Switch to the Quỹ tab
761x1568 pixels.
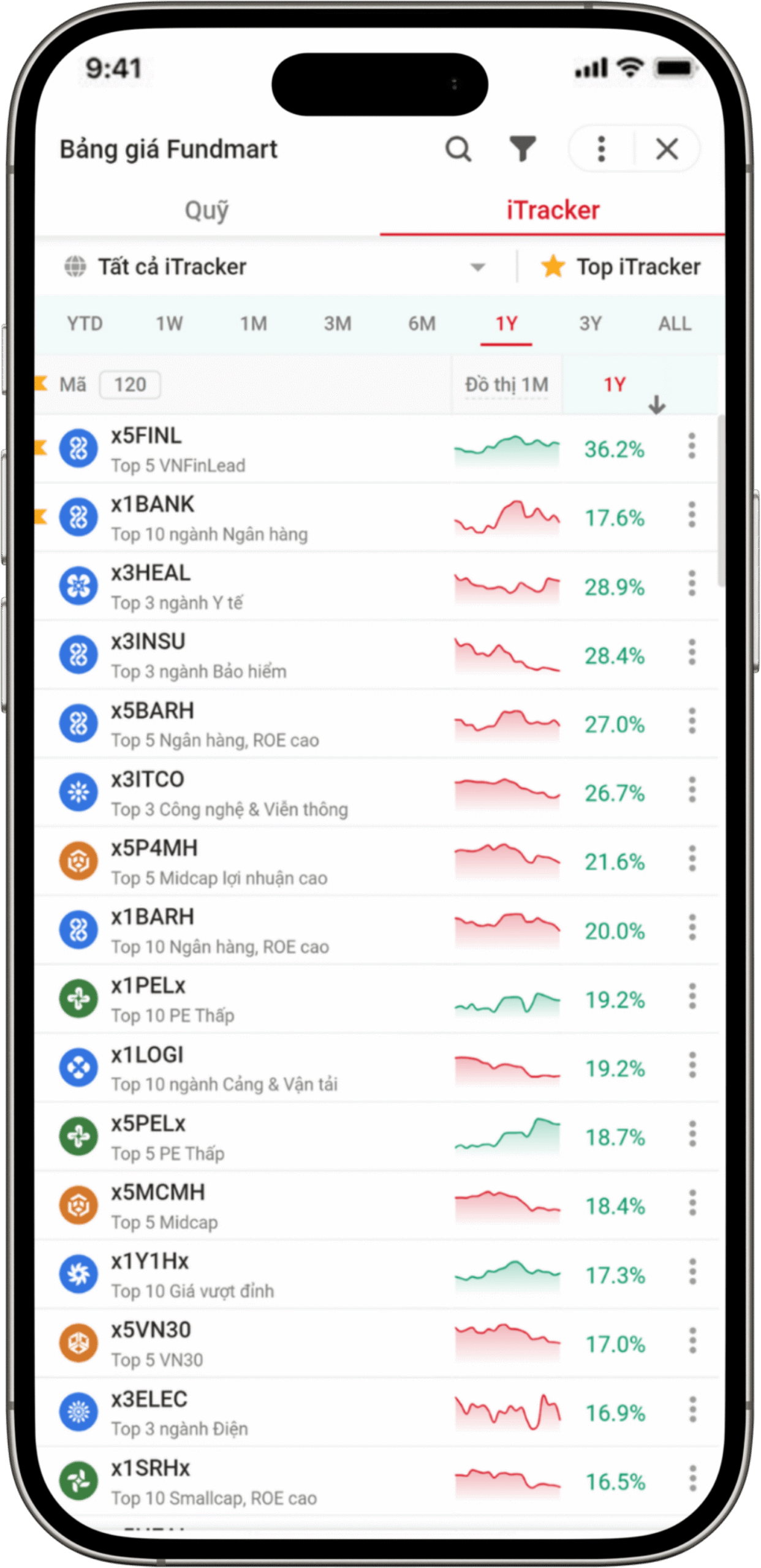point(207,210)
